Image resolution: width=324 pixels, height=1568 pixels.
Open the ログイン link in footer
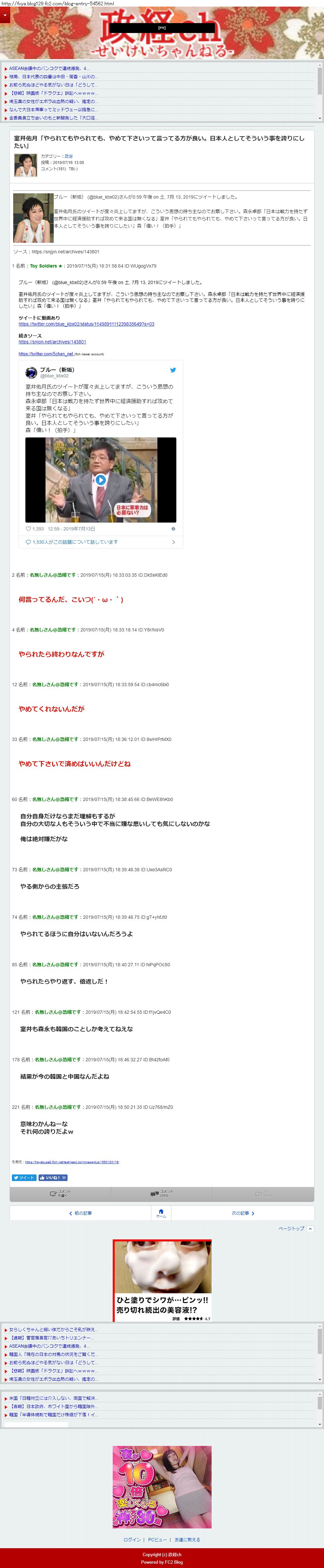(x=132, y=1539)
